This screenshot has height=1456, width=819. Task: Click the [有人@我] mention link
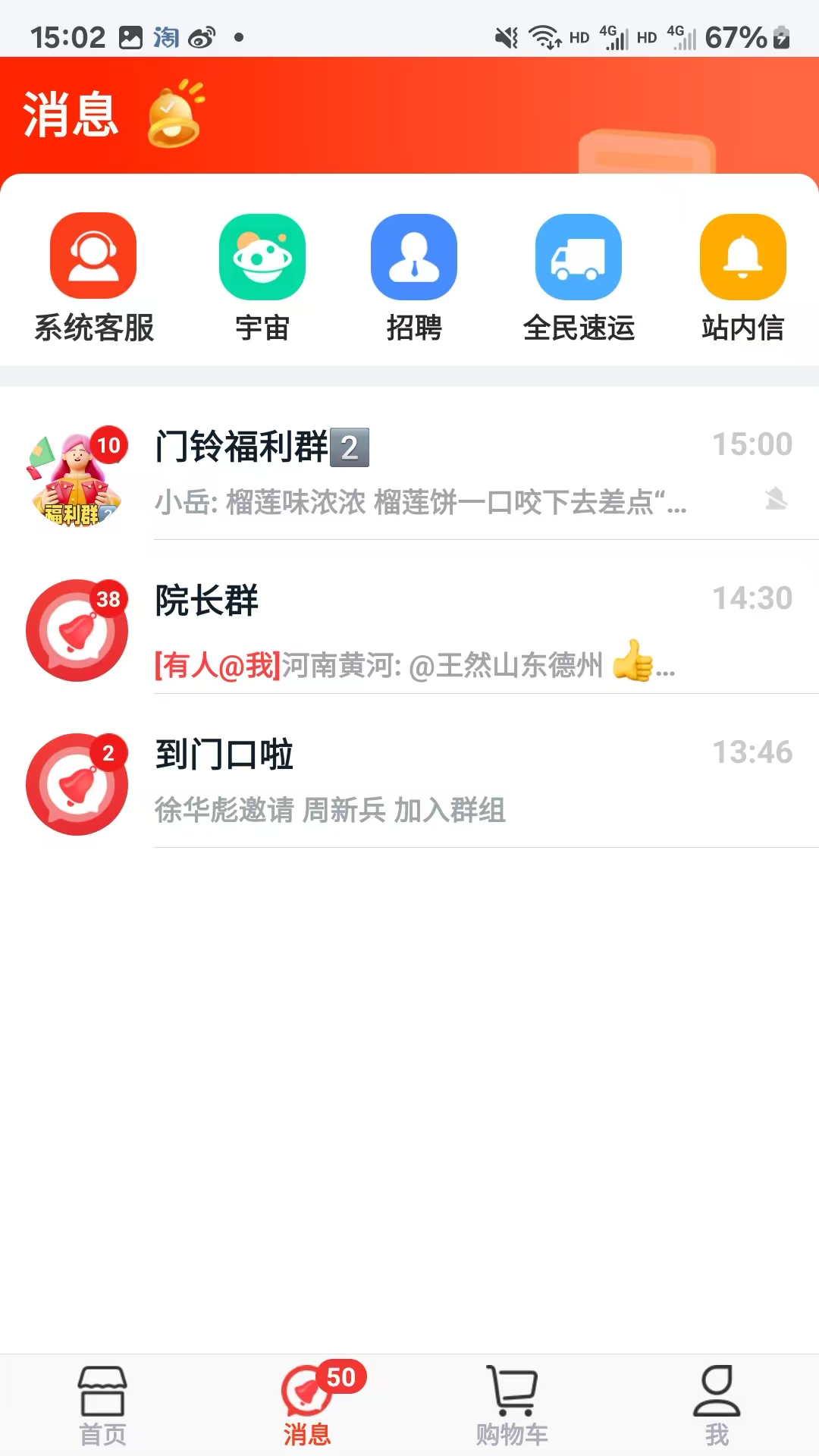216,667
